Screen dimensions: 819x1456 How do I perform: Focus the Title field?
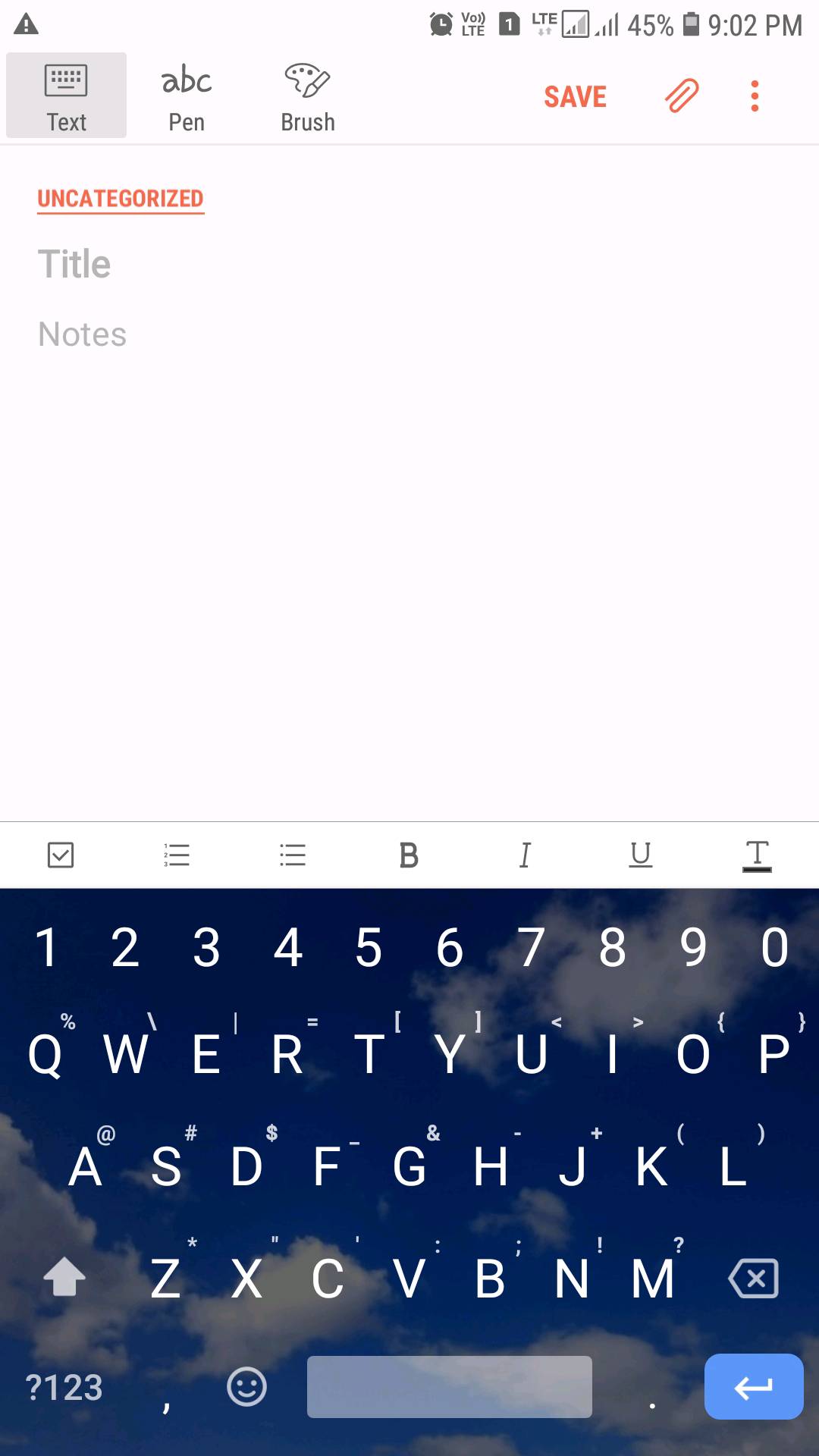[227, 265]
